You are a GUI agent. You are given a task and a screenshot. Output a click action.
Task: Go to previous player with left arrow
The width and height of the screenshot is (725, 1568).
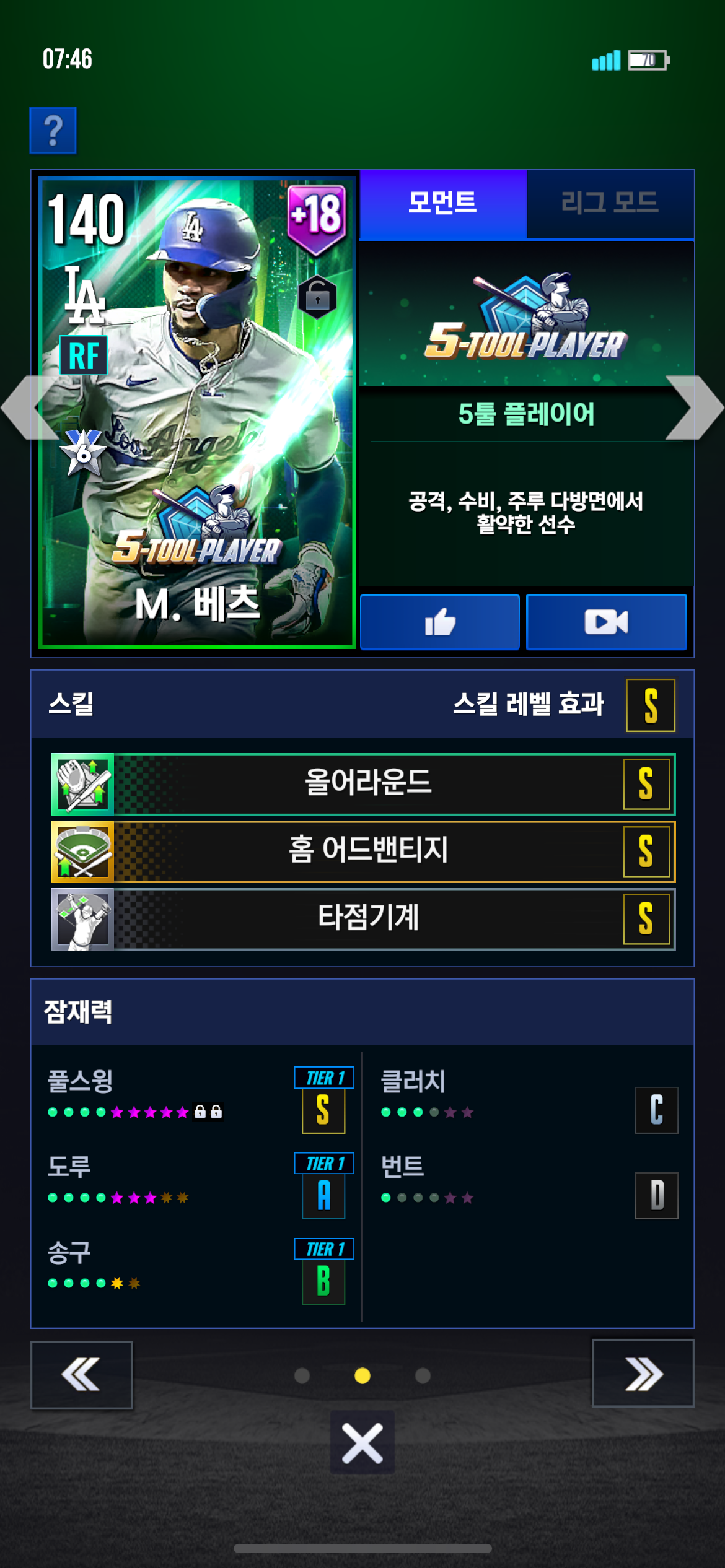pos(30,407)
